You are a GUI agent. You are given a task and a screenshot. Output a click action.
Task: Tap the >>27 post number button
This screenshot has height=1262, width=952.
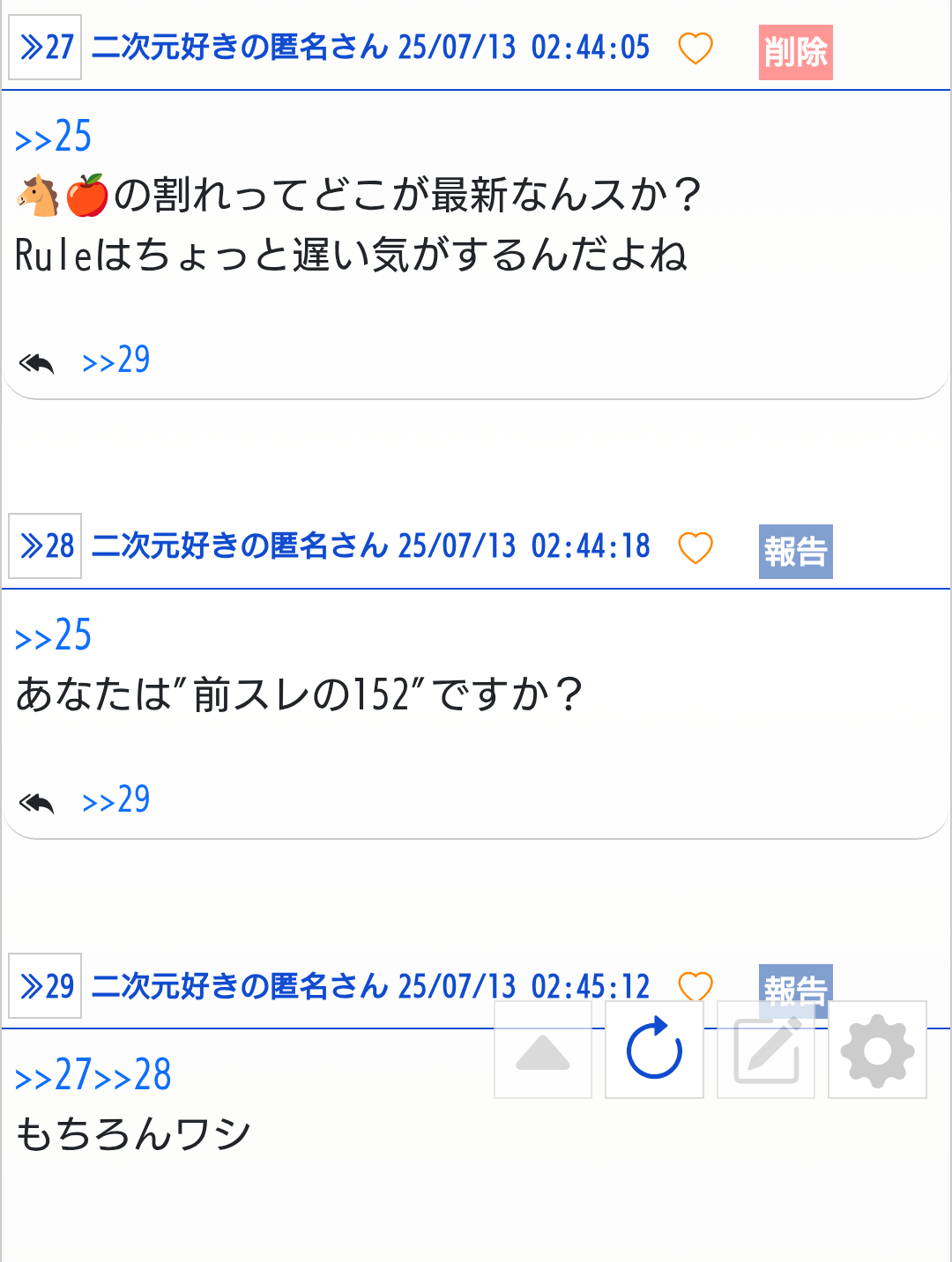(45, 48)
